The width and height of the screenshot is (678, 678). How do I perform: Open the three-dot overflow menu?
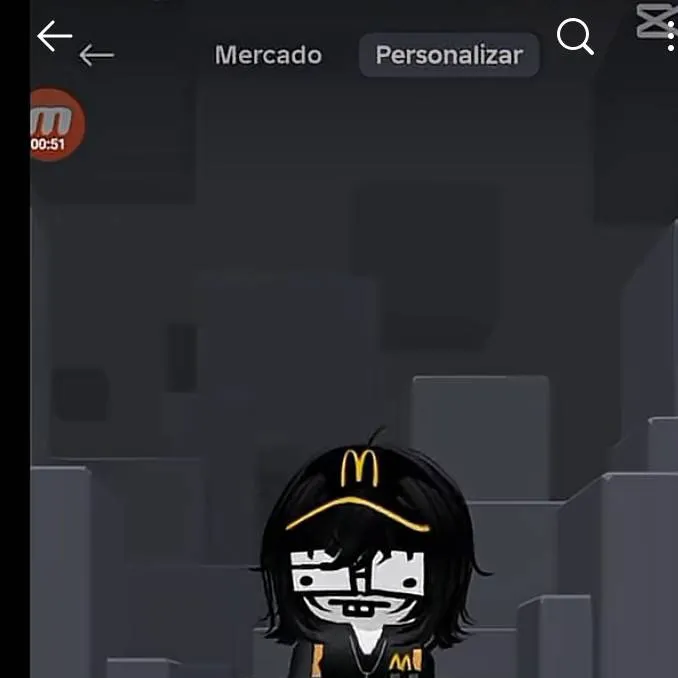point(671,37)
